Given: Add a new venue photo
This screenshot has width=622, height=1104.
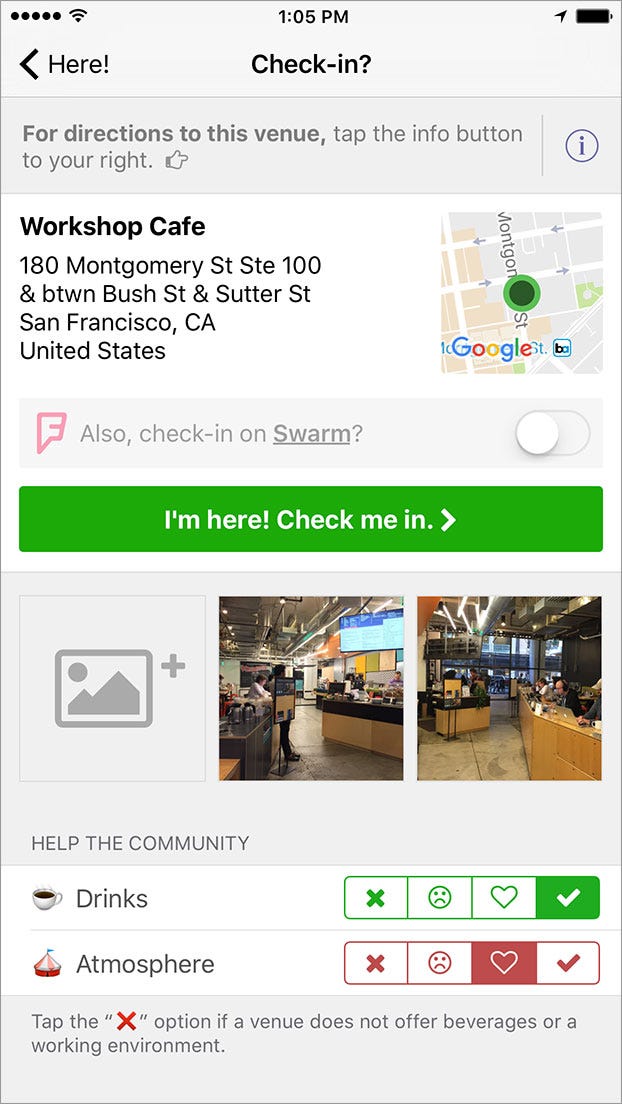Looking at the screenshot, I should pyautogui.click(x=112, y=688).
